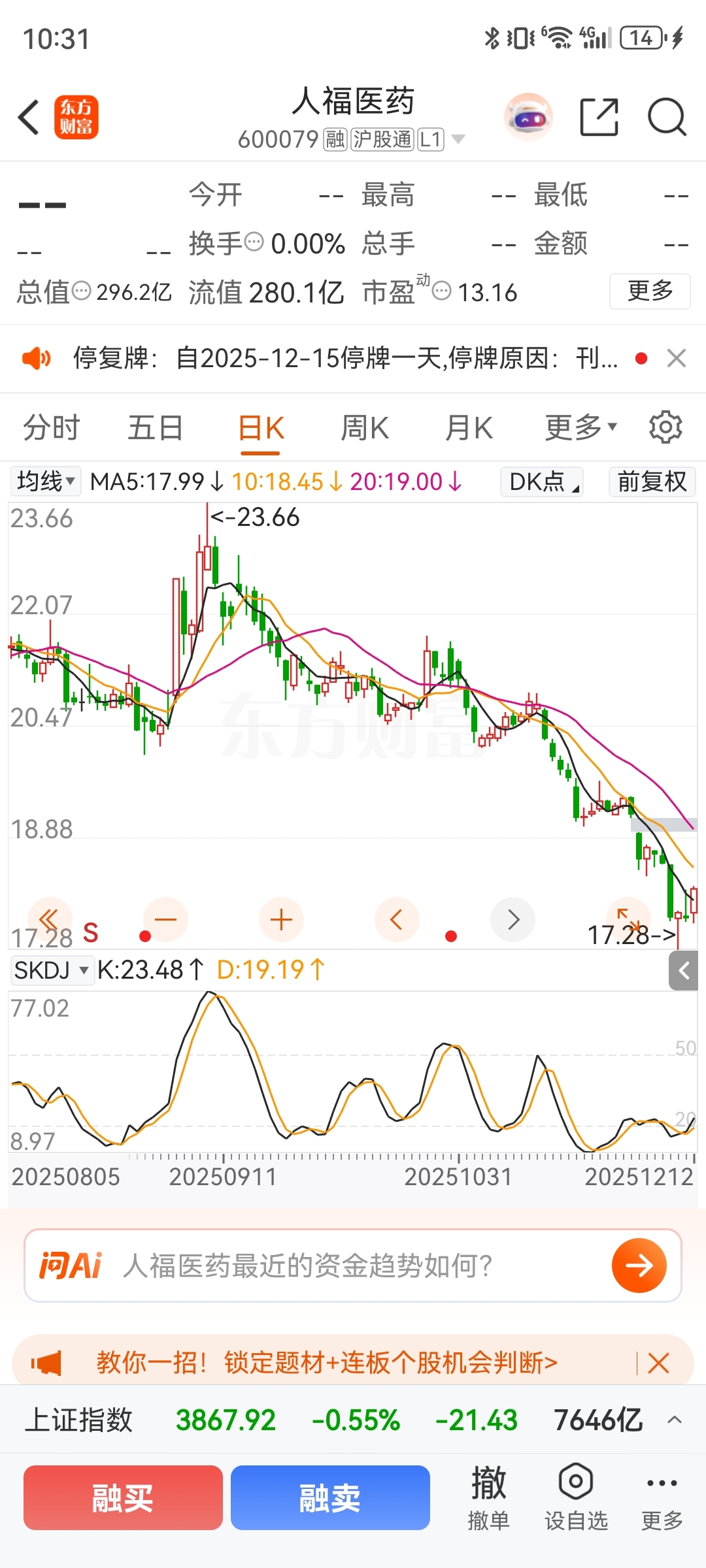Switch to the 五日 tab
706x1568 pixels.
tap(155, 429)
